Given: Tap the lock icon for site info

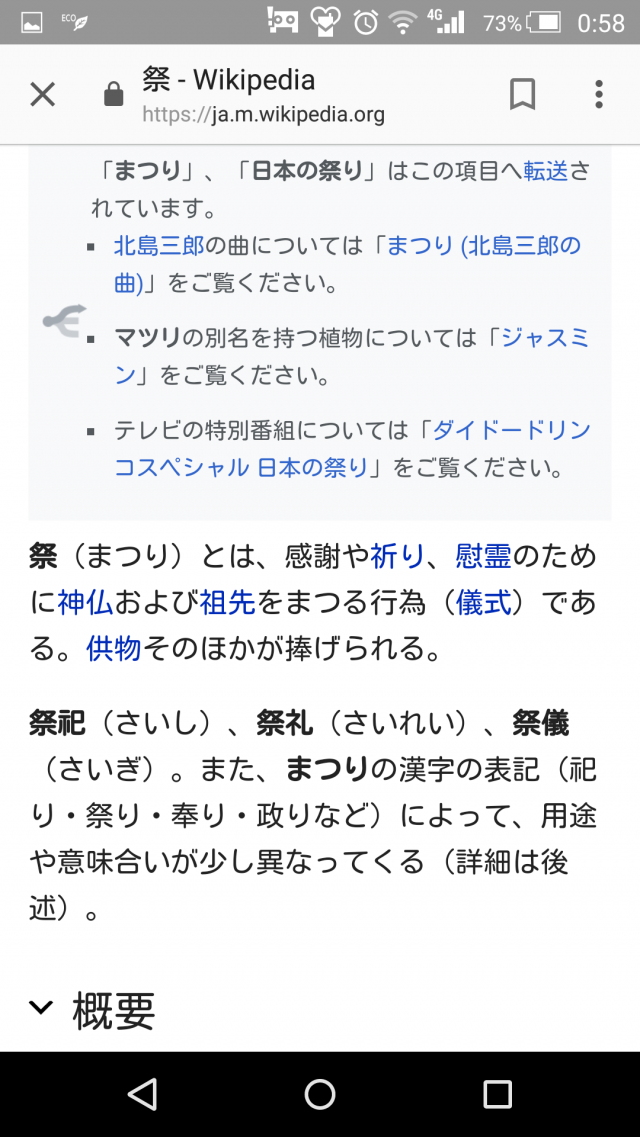Looking at the screenshot, I should [113, 96].
